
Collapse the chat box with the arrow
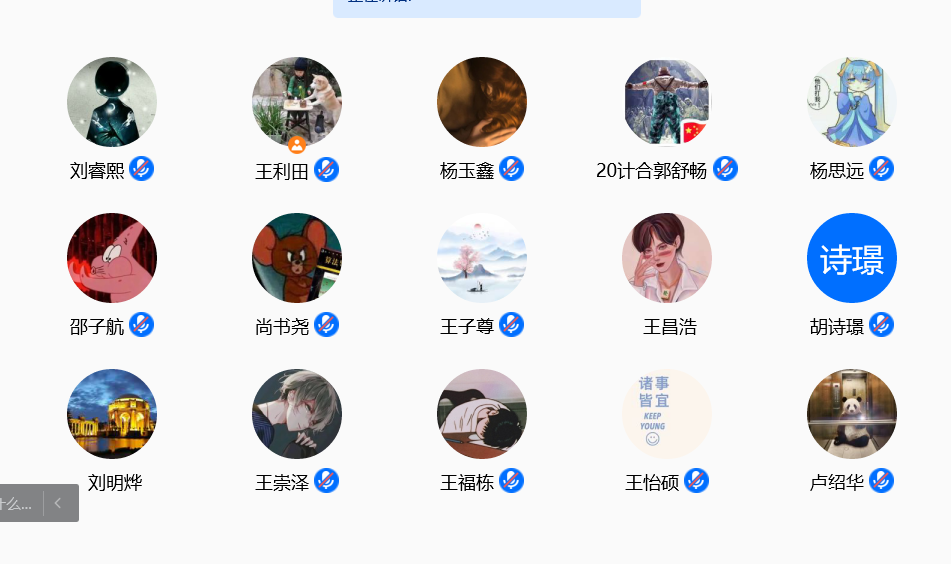(x=59, y=503)
